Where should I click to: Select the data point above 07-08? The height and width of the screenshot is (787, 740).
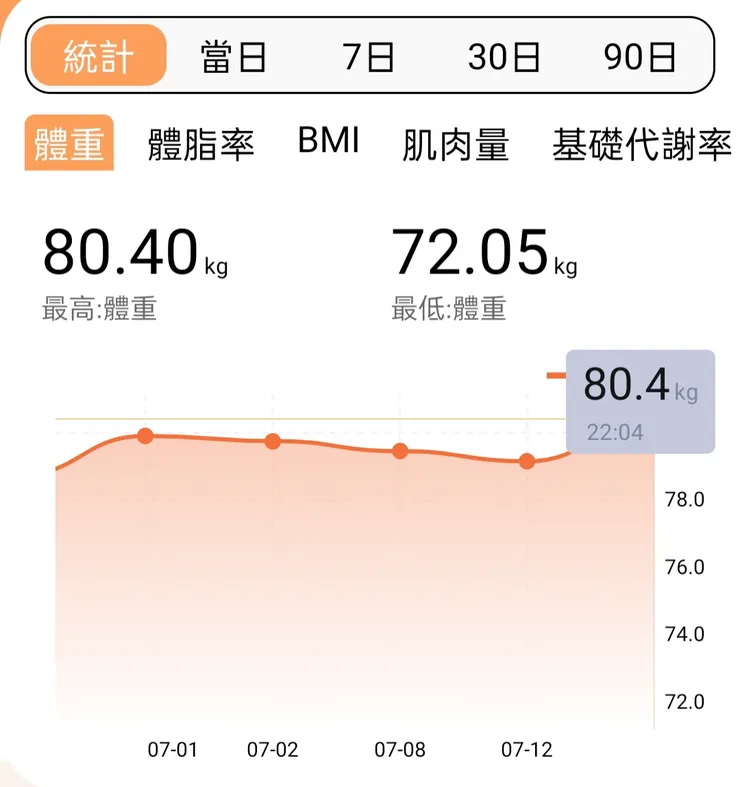click(x=398, y=451)
